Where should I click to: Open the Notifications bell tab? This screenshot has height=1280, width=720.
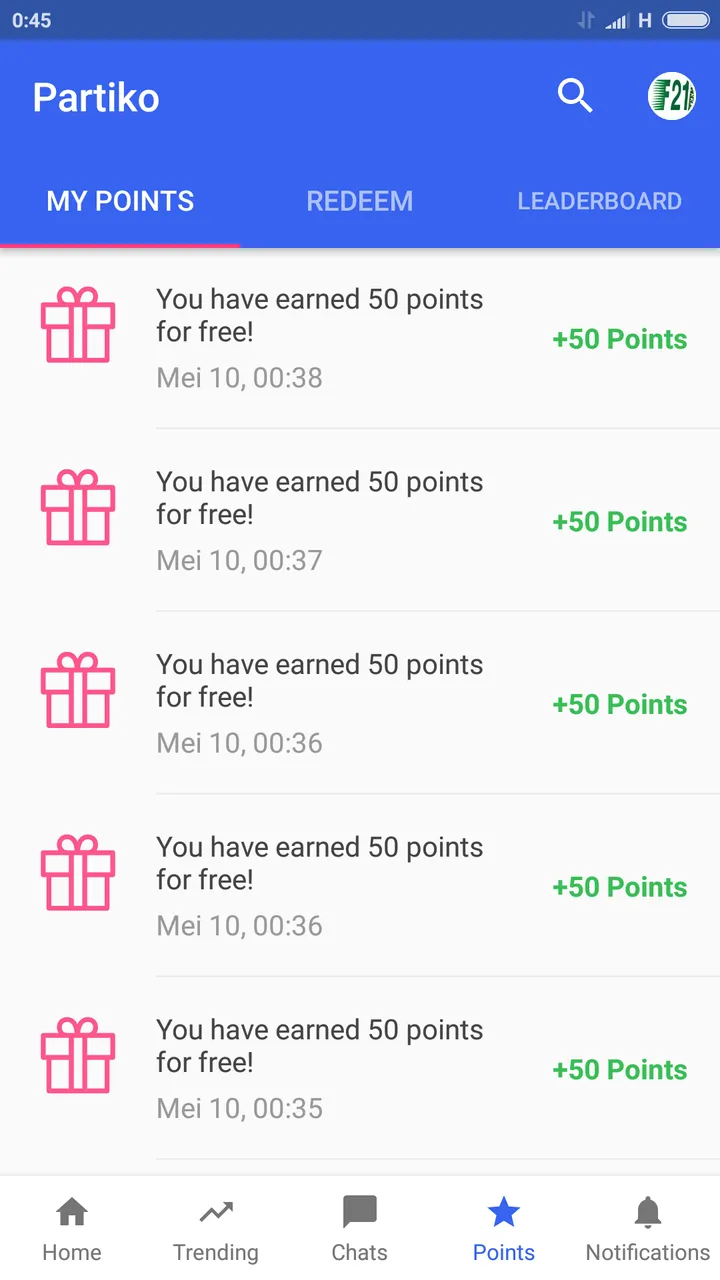pyautogui.click(x=648, y=1229)
